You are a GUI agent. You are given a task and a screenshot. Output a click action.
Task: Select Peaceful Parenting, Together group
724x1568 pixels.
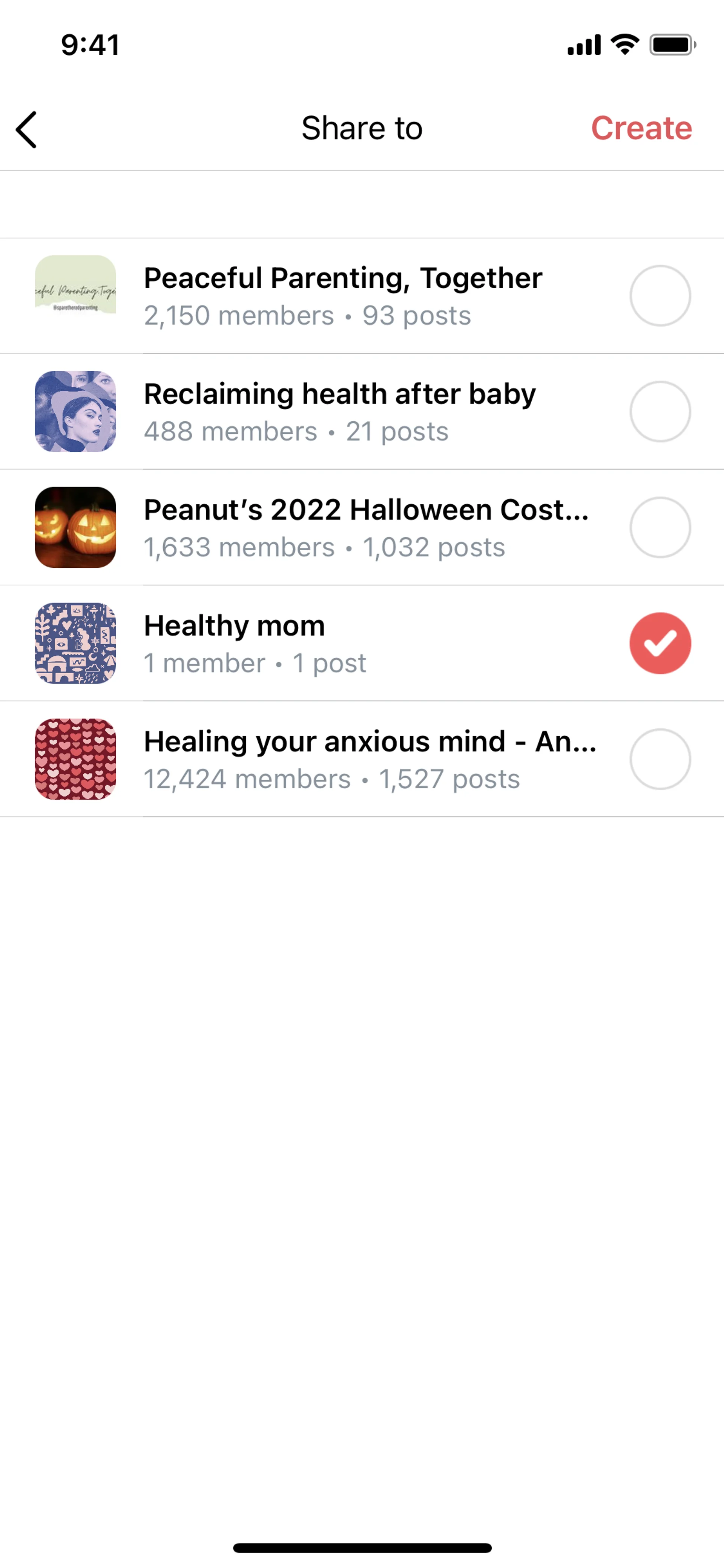(x=660, y=296)
